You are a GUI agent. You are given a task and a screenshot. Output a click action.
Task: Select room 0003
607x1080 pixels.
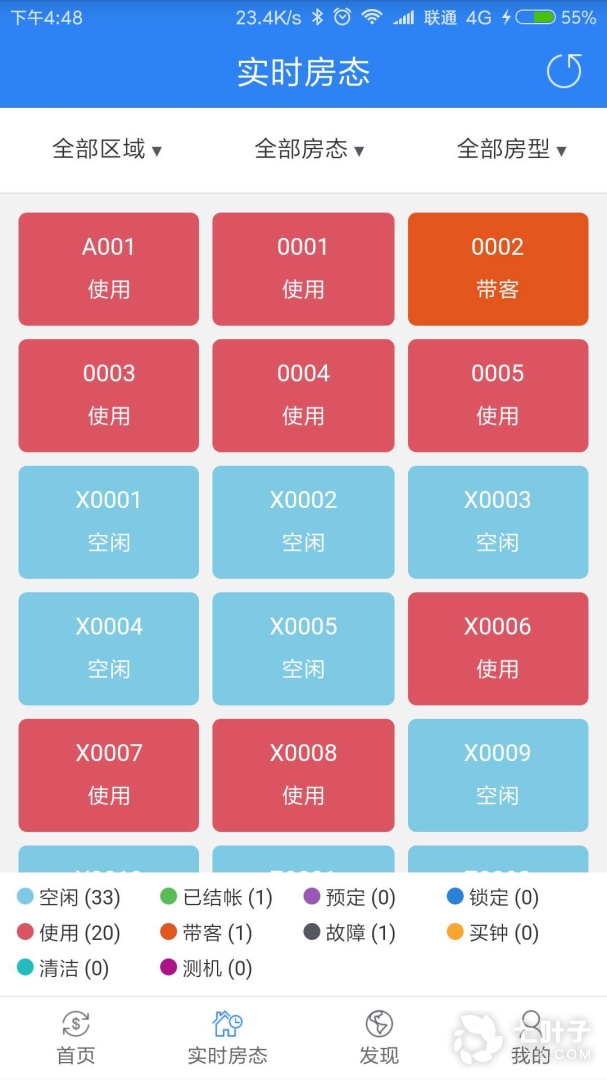[x=108, y=395]
